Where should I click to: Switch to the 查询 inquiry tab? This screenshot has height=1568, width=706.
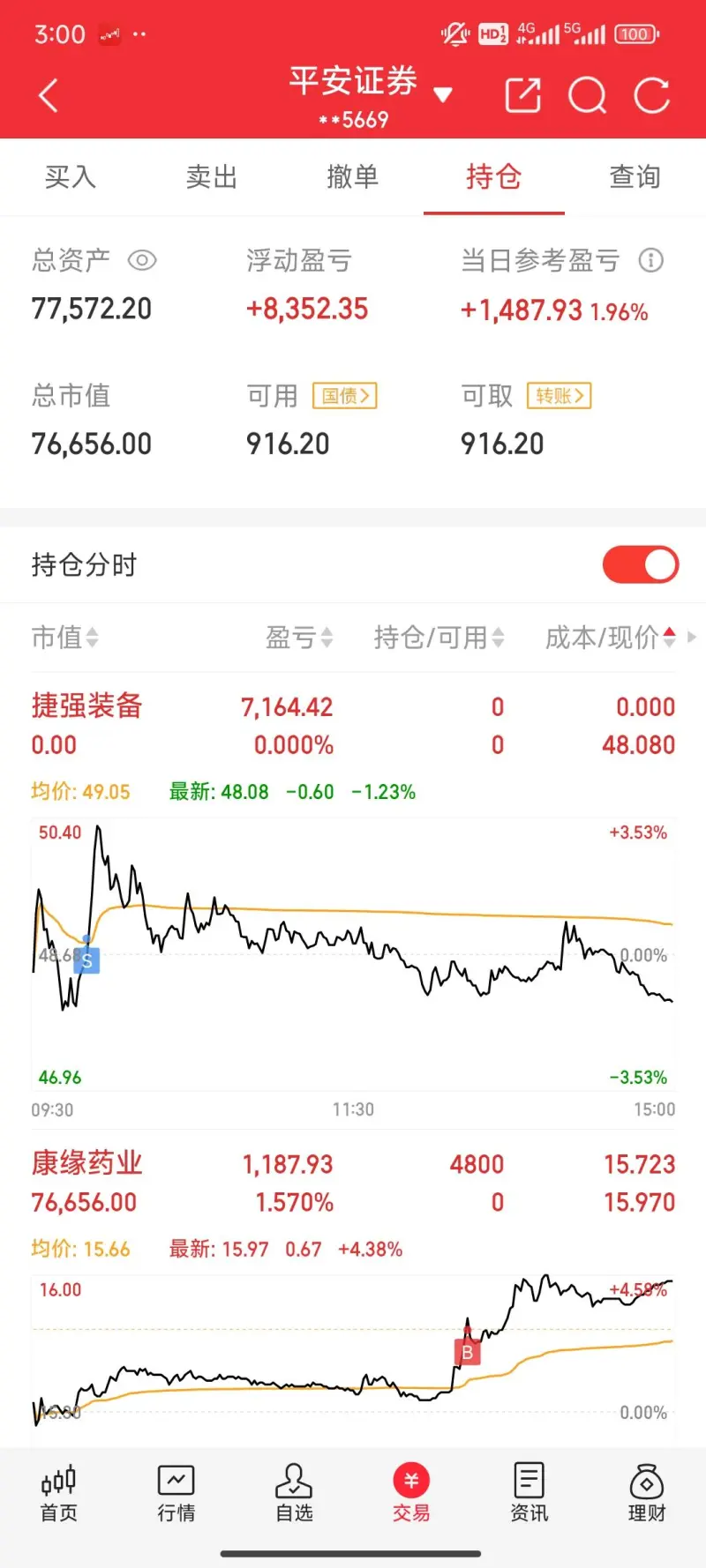(x=635, y=177)
